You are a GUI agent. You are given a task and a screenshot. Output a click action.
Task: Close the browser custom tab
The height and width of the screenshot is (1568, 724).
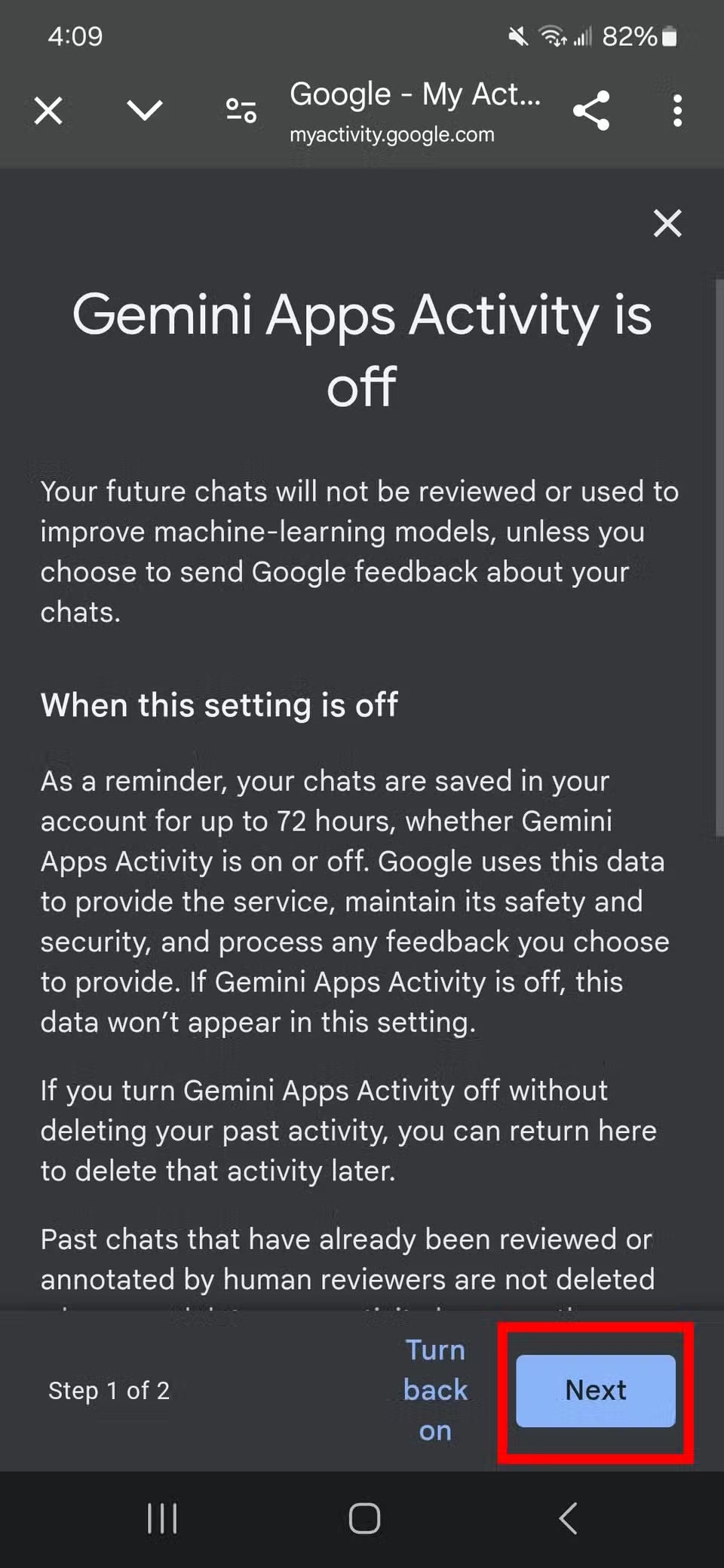point(49,112)
